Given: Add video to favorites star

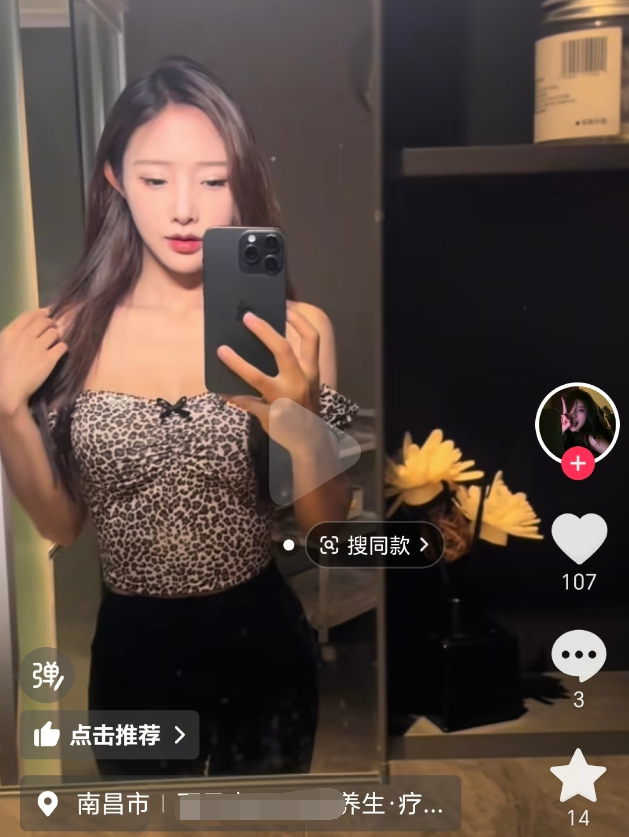Looking at the screenshot, I should click(578, 776).
